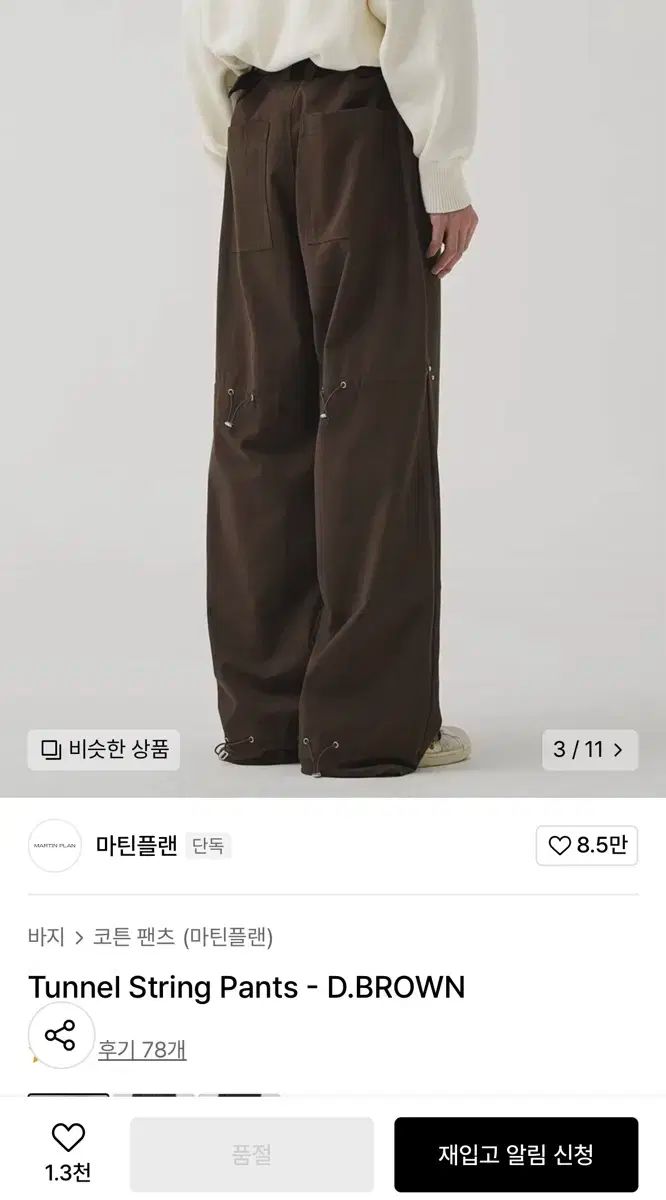The height and width of the screenshot is (1200, 666).
Task: Like the 마틴플랜 brand 8.5만
Action: pos(587,845)
